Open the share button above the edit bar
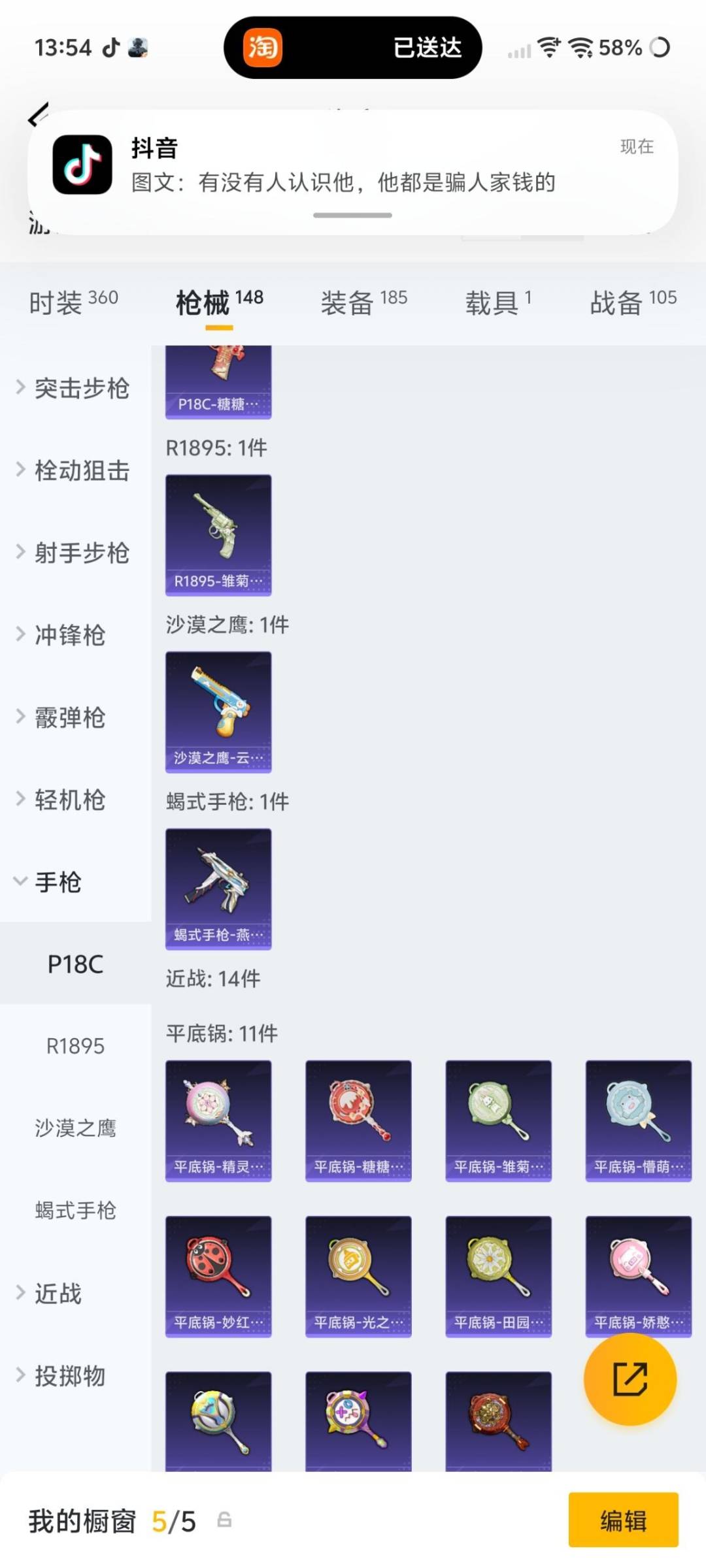 [629, 1380]
